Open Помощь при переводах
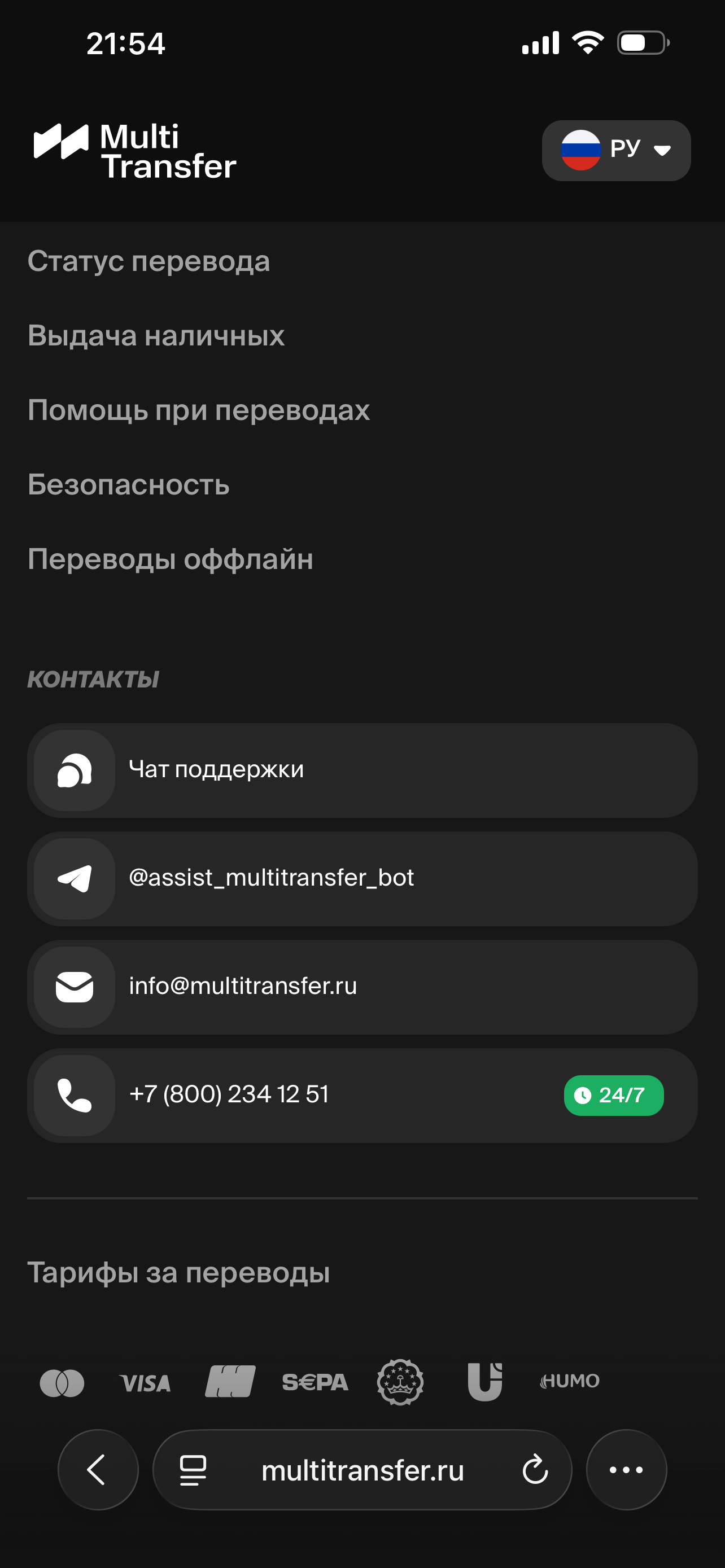The height and width of the screenshot is (1568, 725). click(198, 411)
